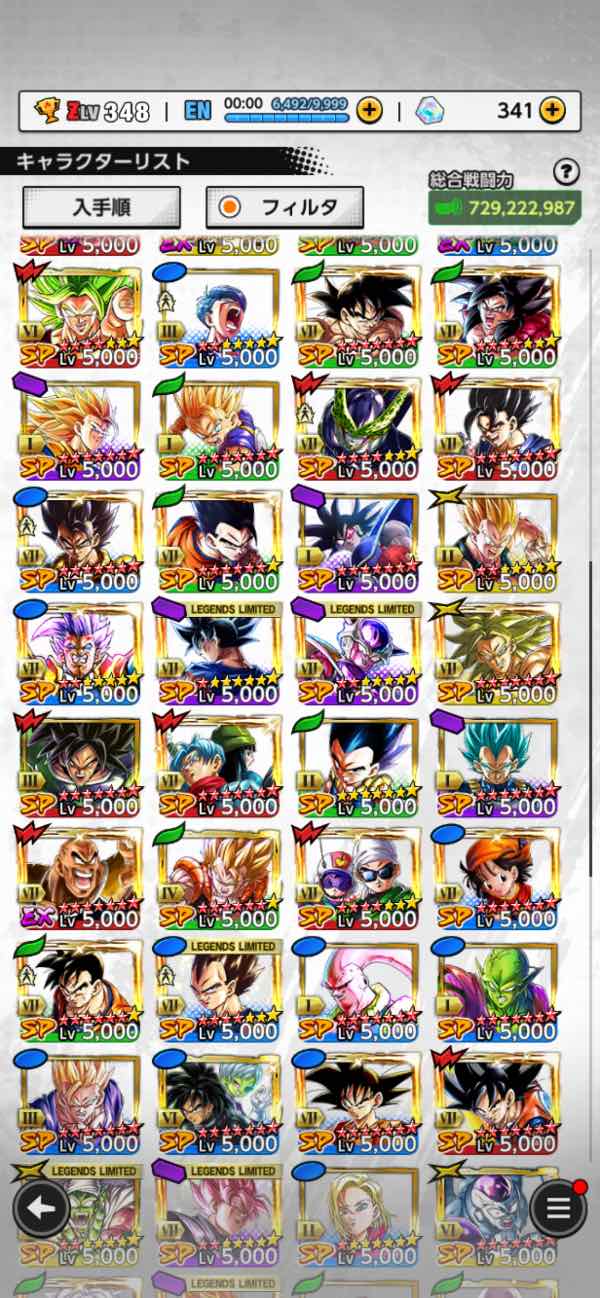Screen dimensions: 600x1298
Task: Open the help question mark icon
Action: pos(566,172)
